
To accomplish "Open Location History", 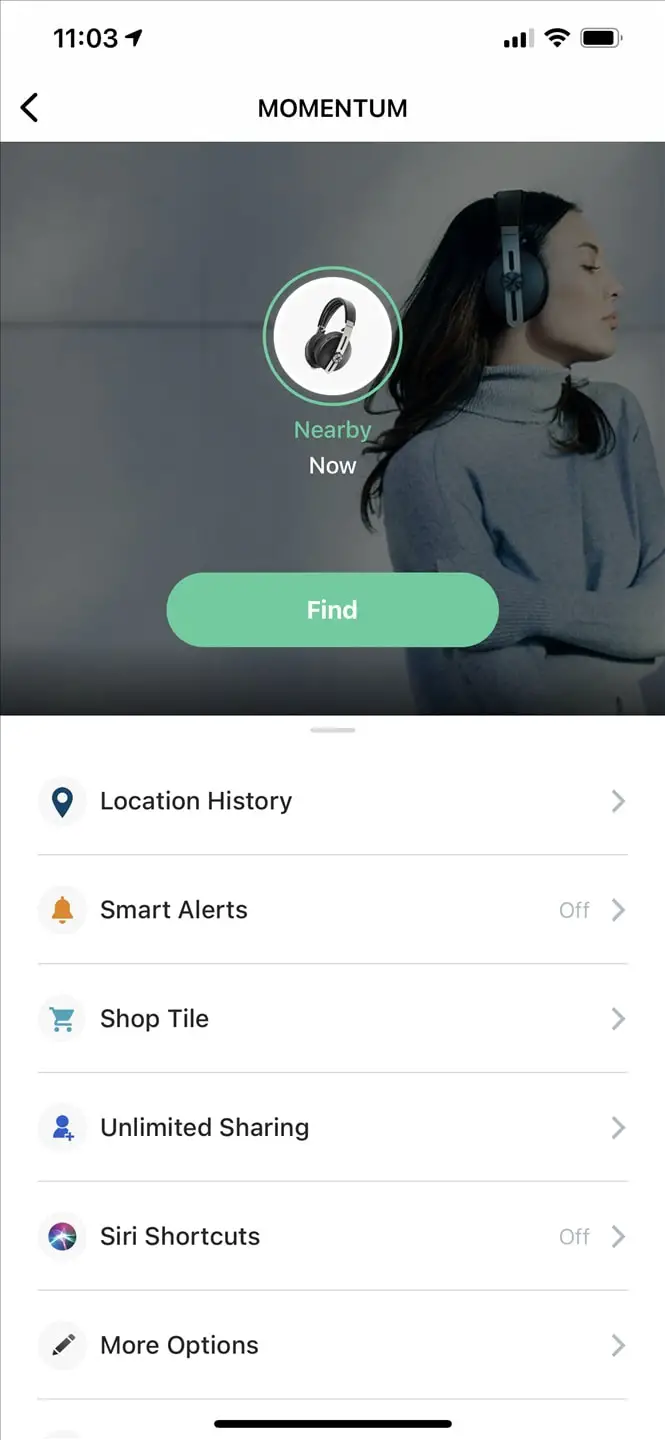I will 332,801.
